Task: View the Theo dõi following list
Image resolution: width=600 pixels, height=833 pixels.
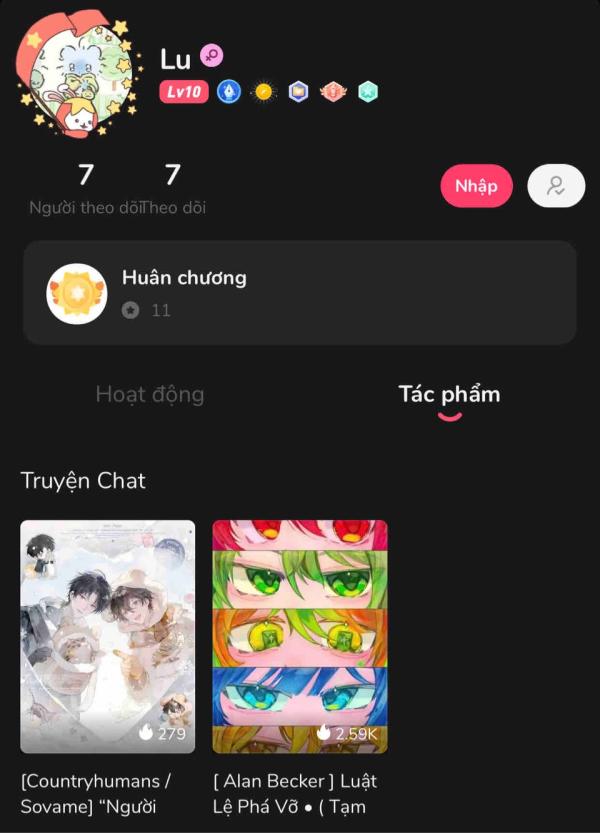Action: 174,189
